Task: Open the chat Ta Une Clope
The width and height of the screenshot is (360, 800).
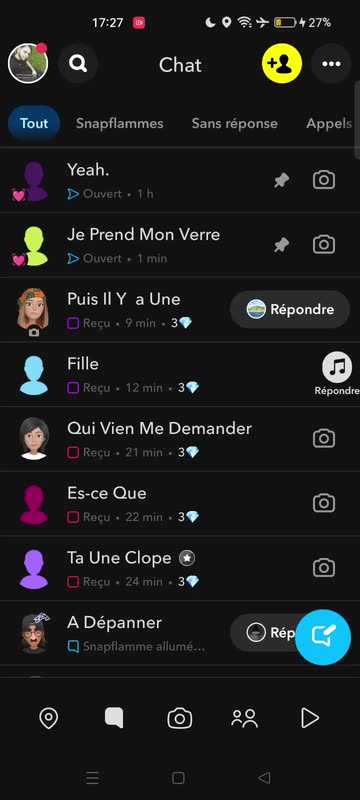Action: tap(180, 568)
